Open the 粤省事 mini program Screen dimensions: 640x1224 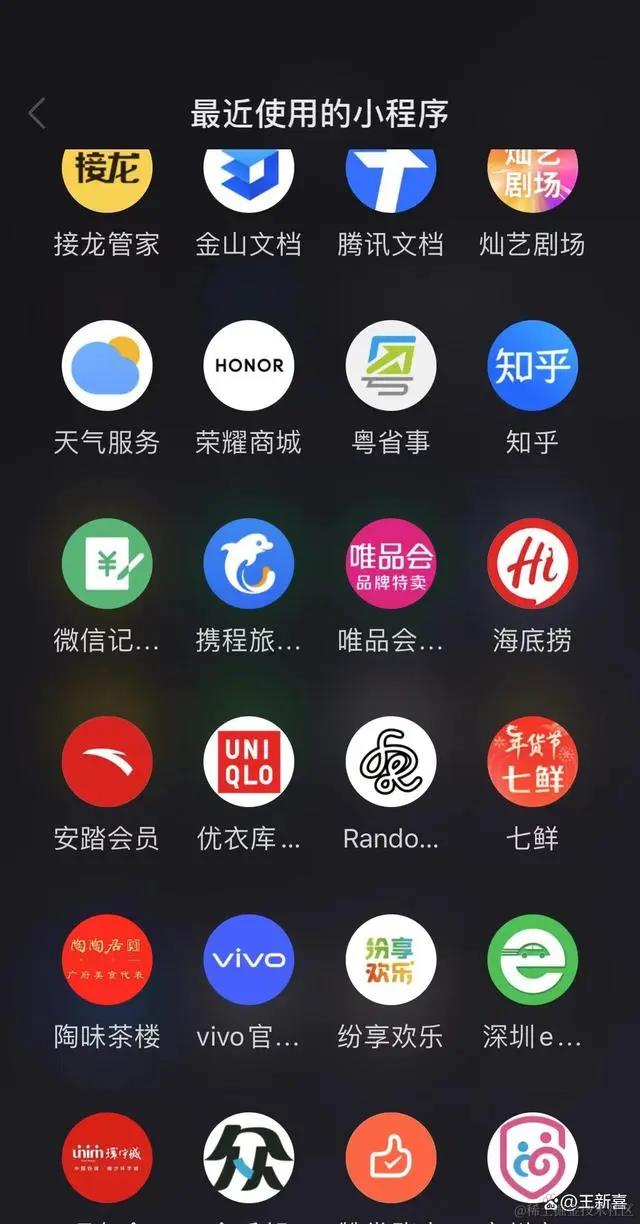click(391, 366)
